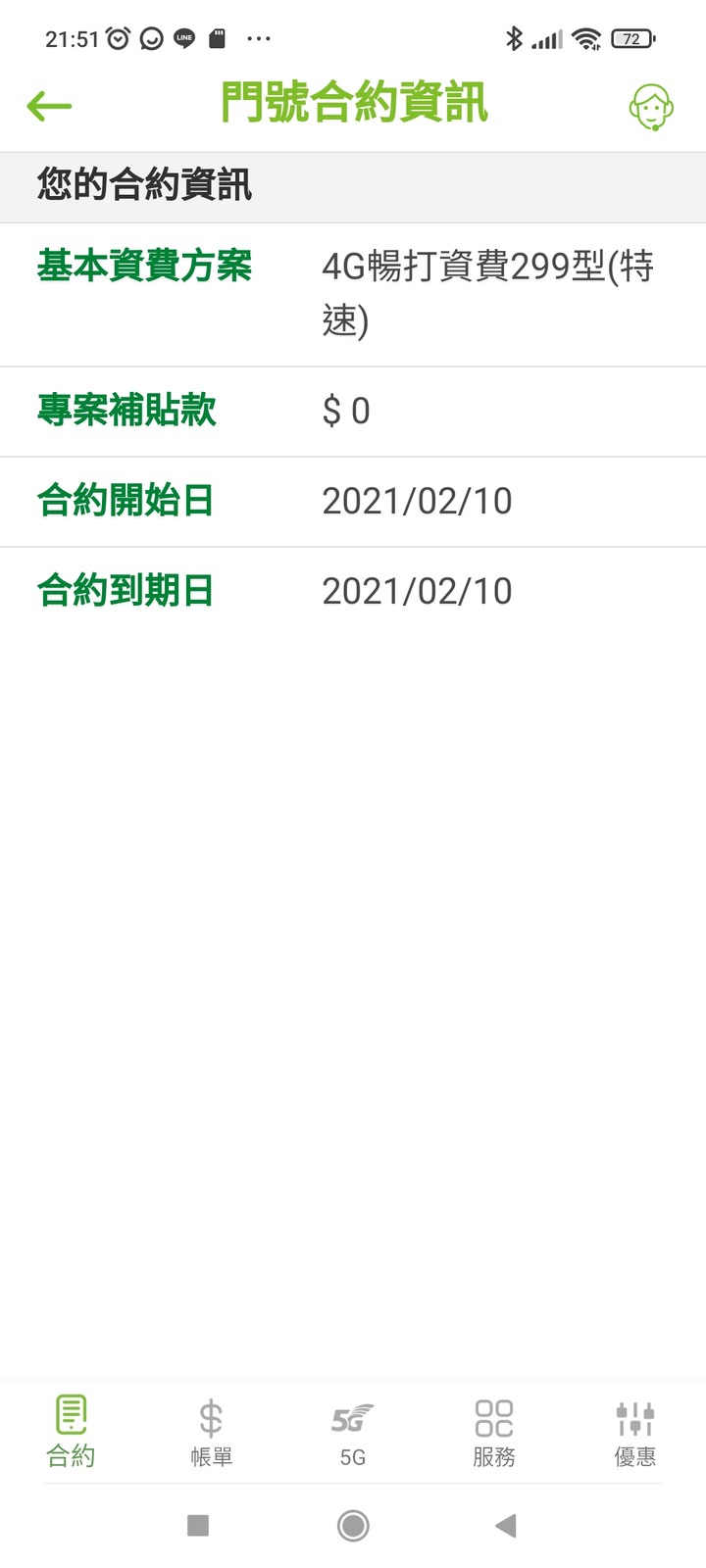Switch to the 5G tab
The height and width of the screenshot is (1568, 706).
(352, 1431)
